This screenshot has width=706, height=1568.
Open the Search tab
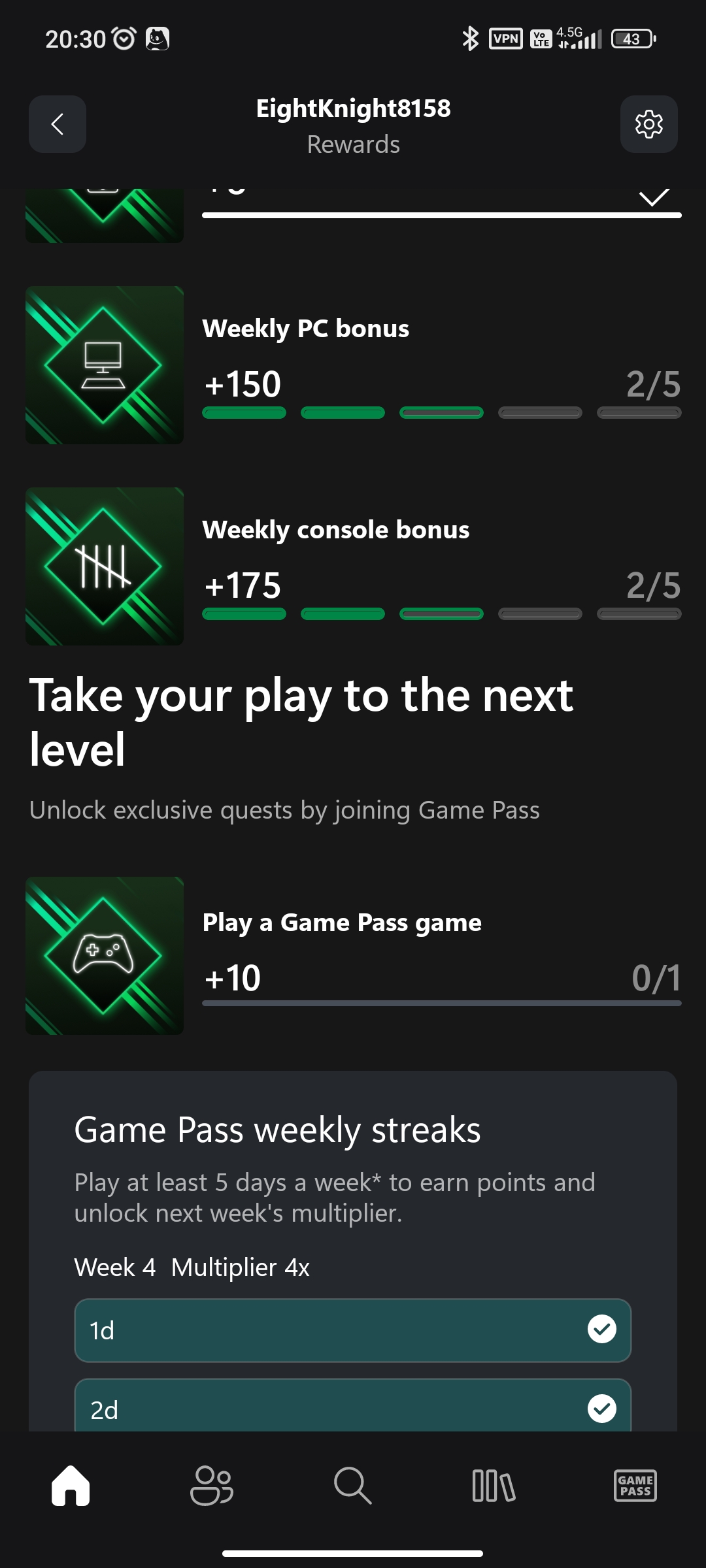353,1486
